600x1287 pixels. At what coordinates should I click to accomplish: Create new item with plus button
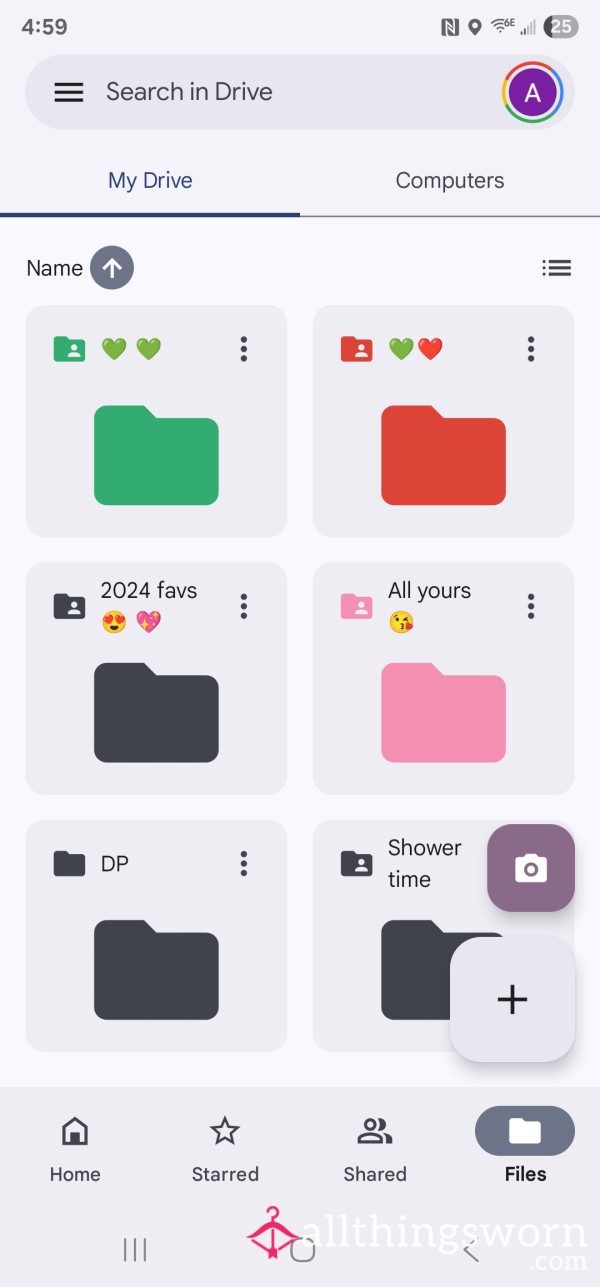(x=512, y=999)
